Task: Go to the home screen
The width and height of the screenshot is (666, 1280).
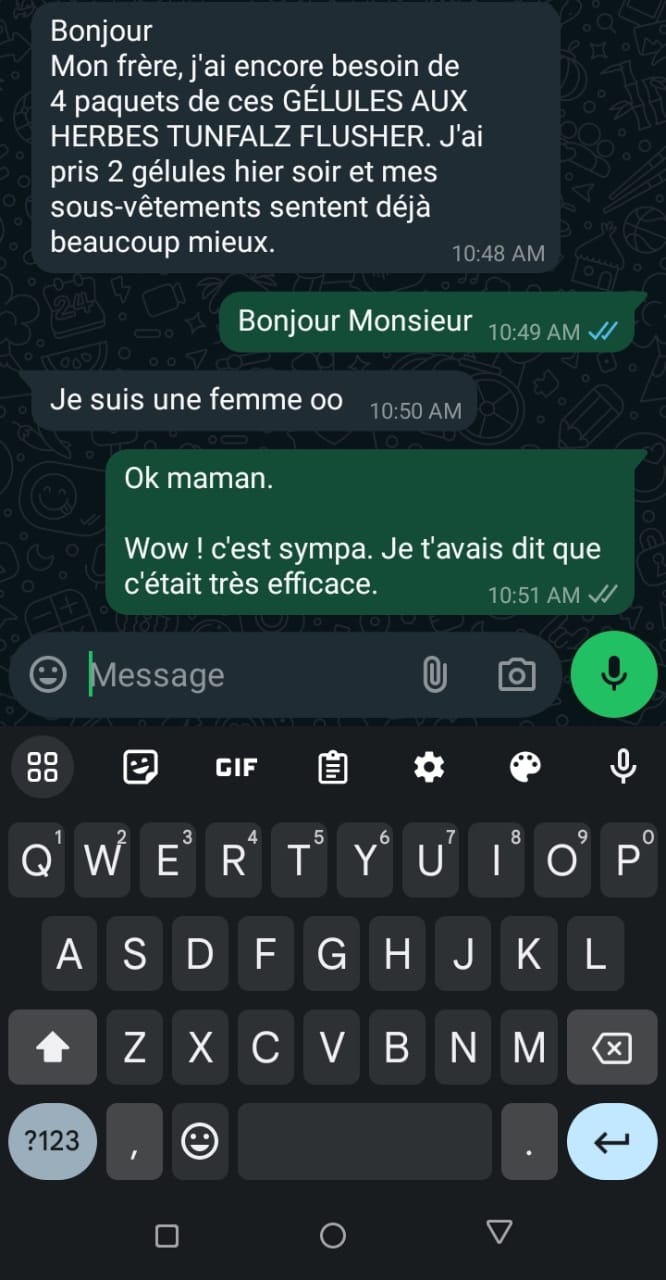Action: pos(333,1235)
